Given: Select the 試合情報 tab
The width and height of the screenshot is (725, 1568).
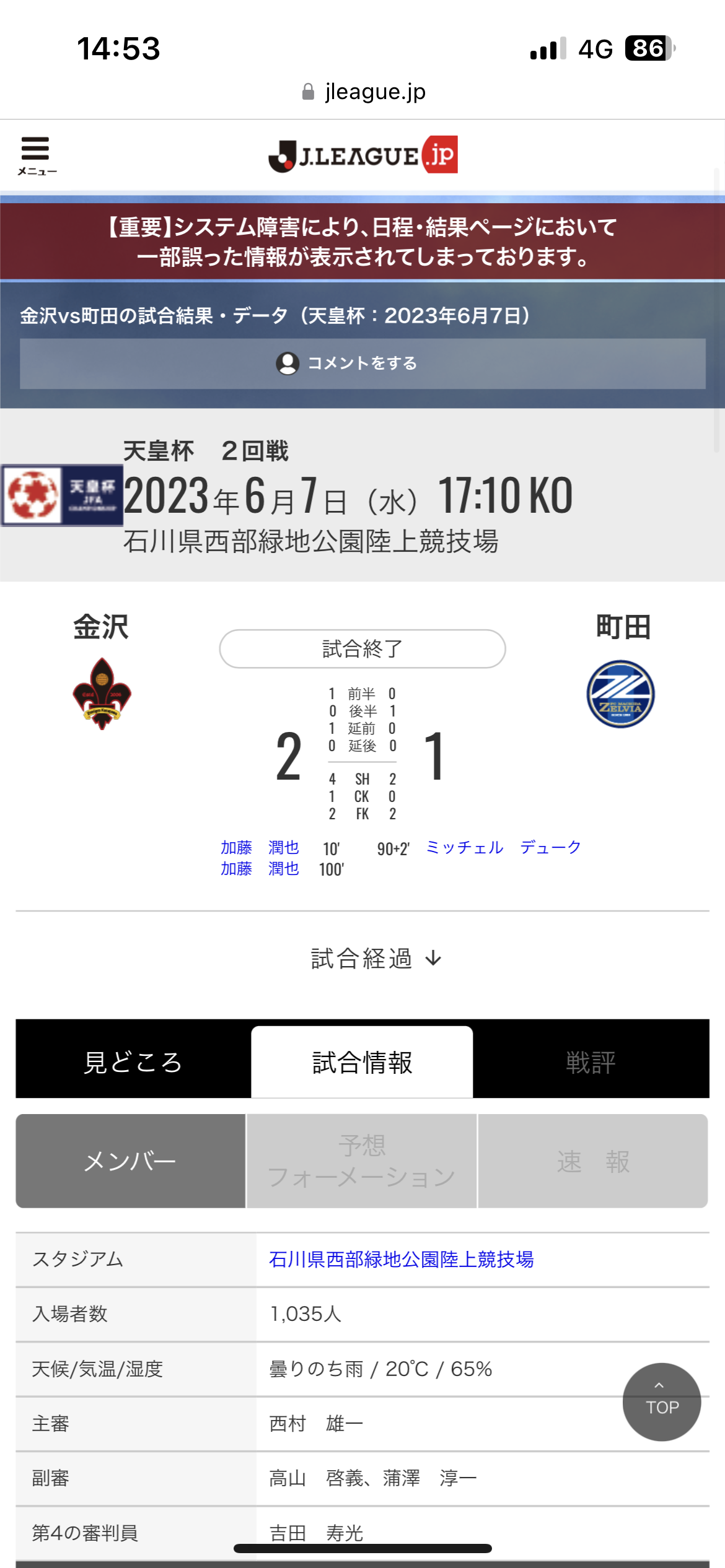Looking at the screenshot, I should point(362,1062).
